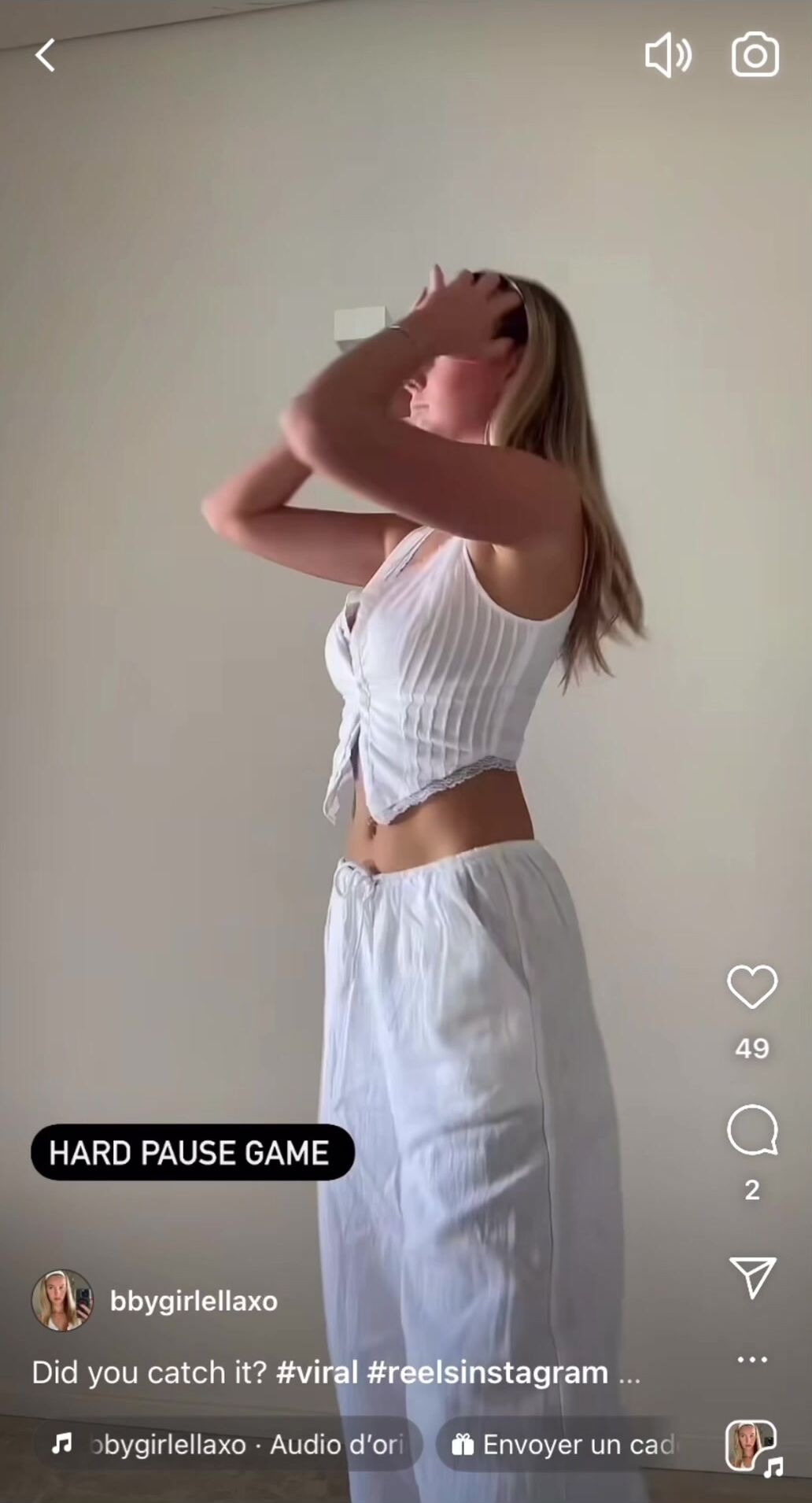Visit the bbygirlellaxo username link
This screenshot has height=1503, width=812.
click(x=194, y=1301)
